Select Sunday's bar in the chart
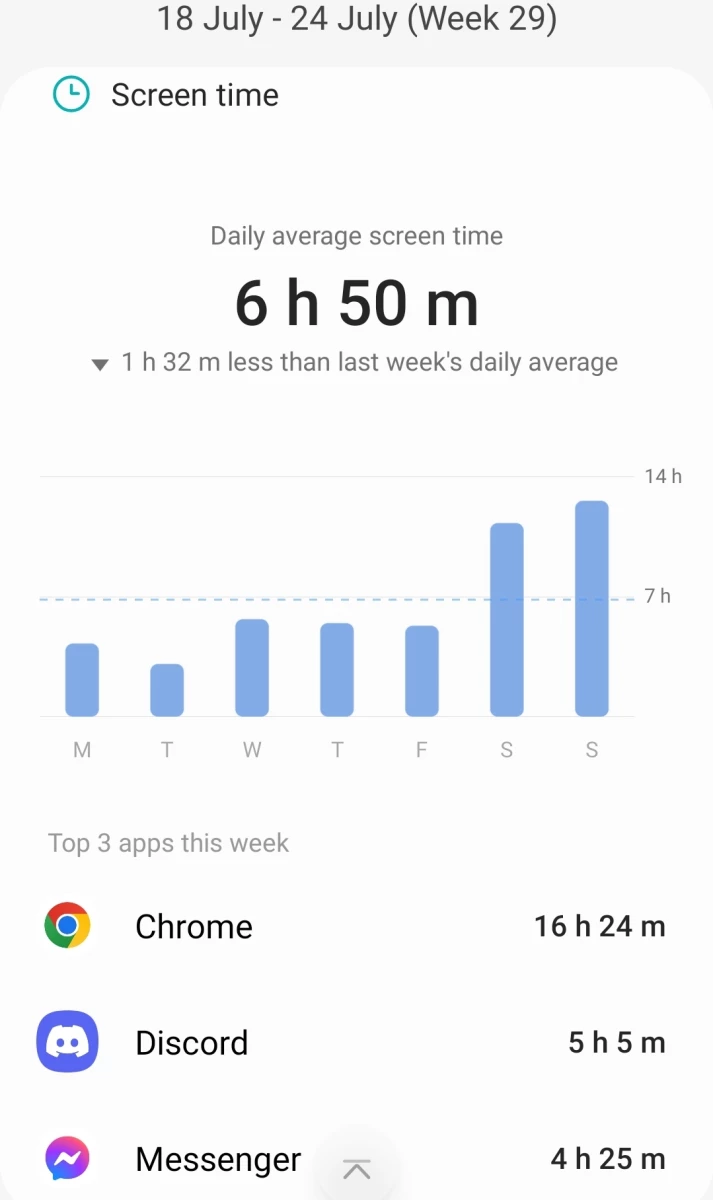 (x=592, y=609)
